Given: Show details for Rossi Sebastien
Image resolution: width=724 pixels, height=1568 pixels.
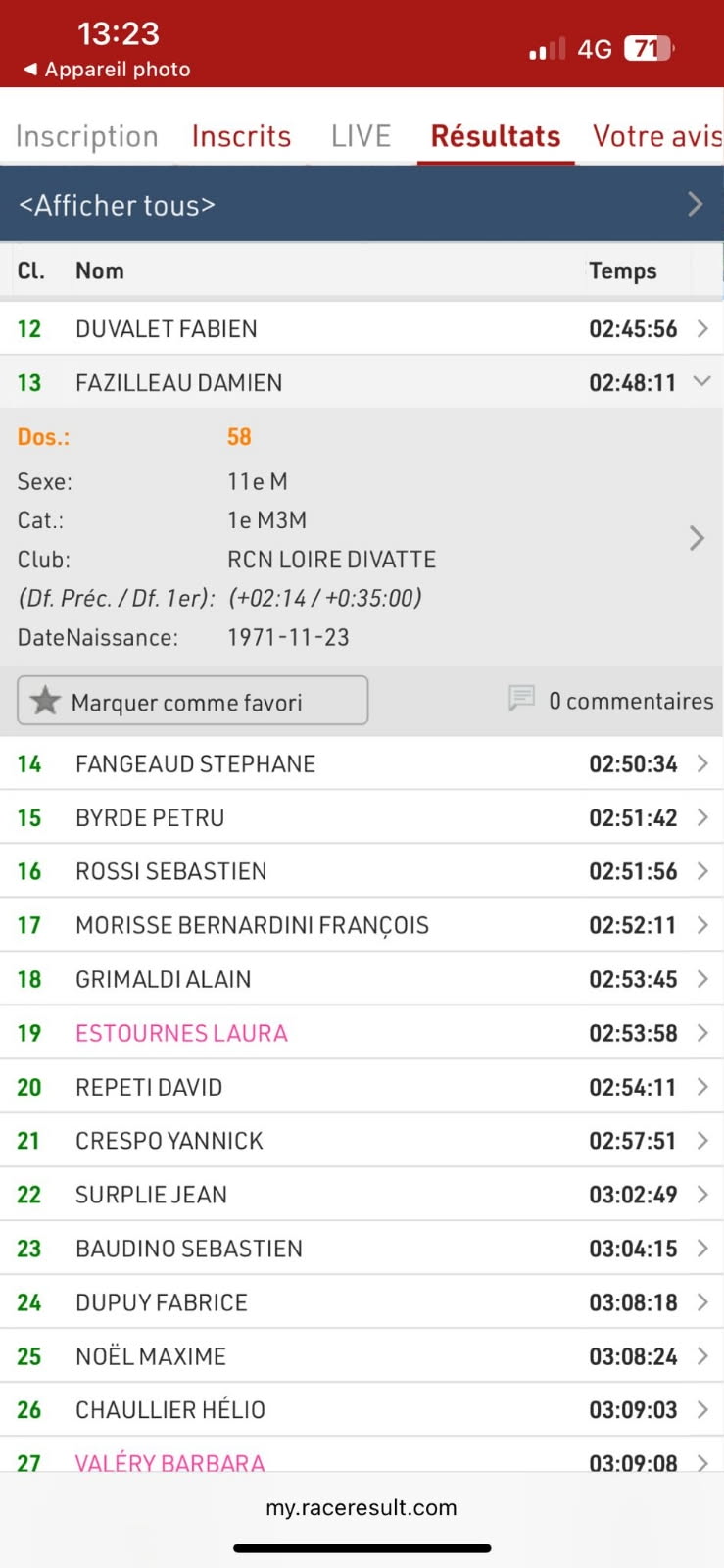Looking at the screenshot, I should click(x=362, y=872).
